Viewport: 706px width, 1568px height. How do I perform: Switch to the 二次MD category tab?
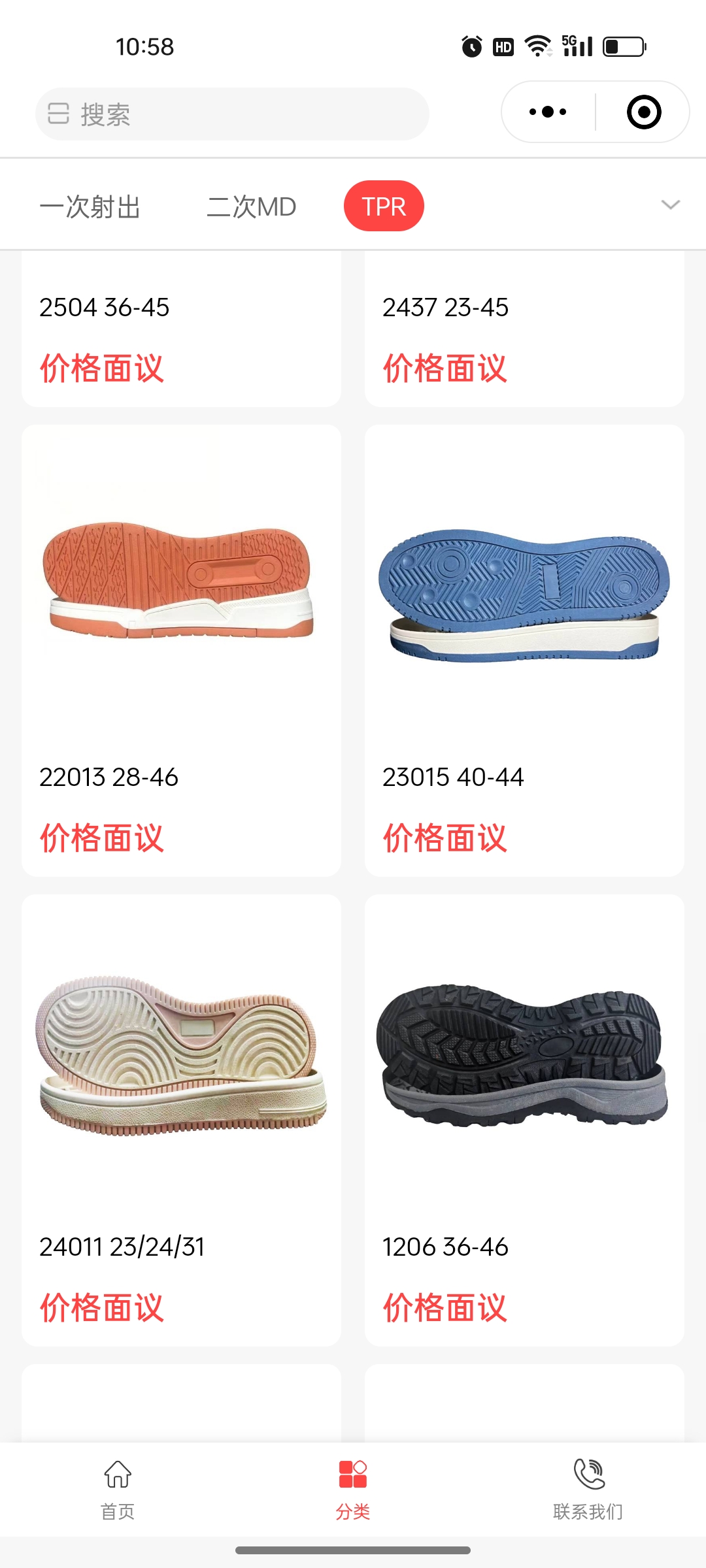pyautogui.click(x=252, y=206)
